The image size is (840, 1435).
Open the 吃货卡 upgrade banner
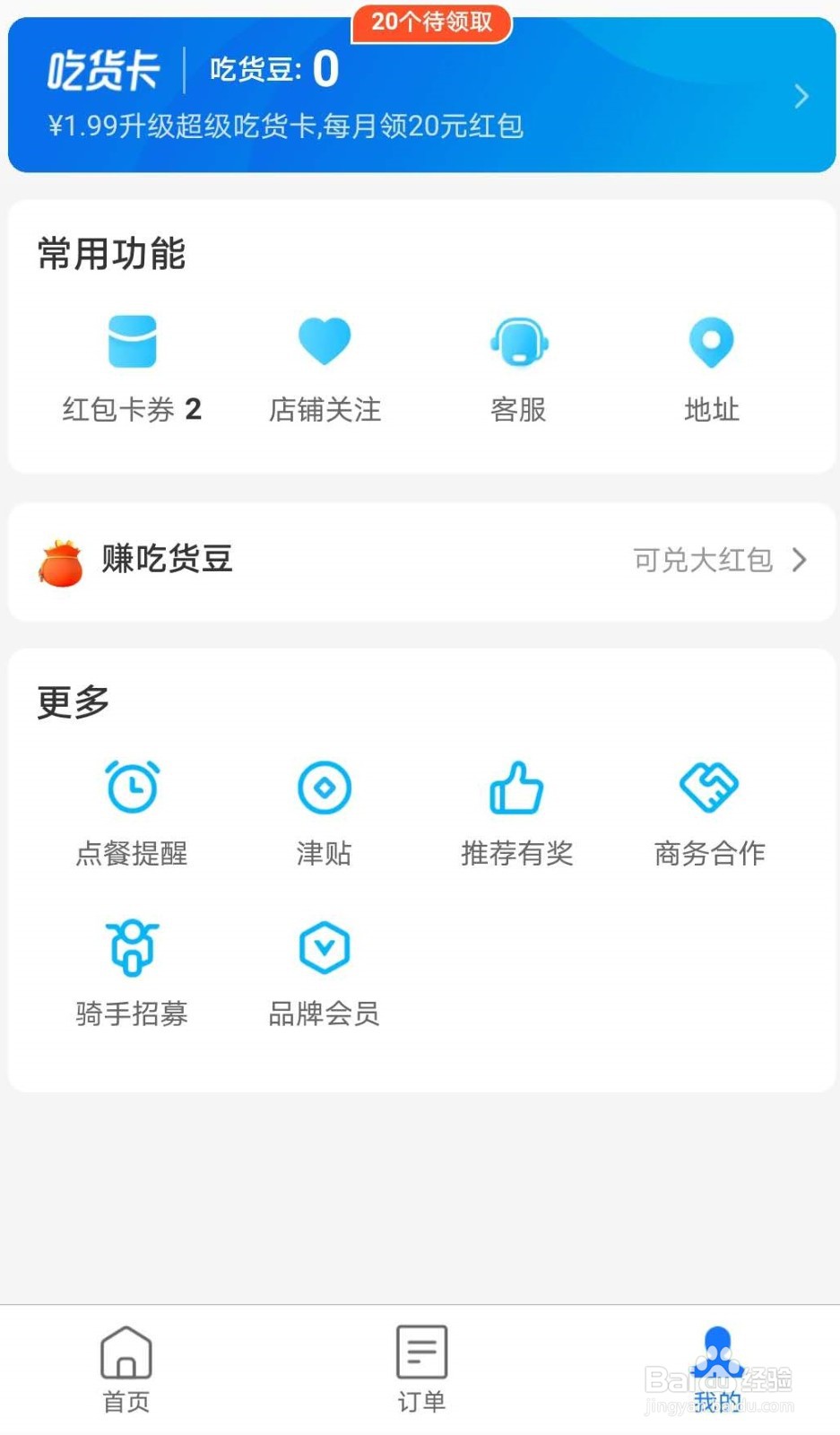[421, 94]
